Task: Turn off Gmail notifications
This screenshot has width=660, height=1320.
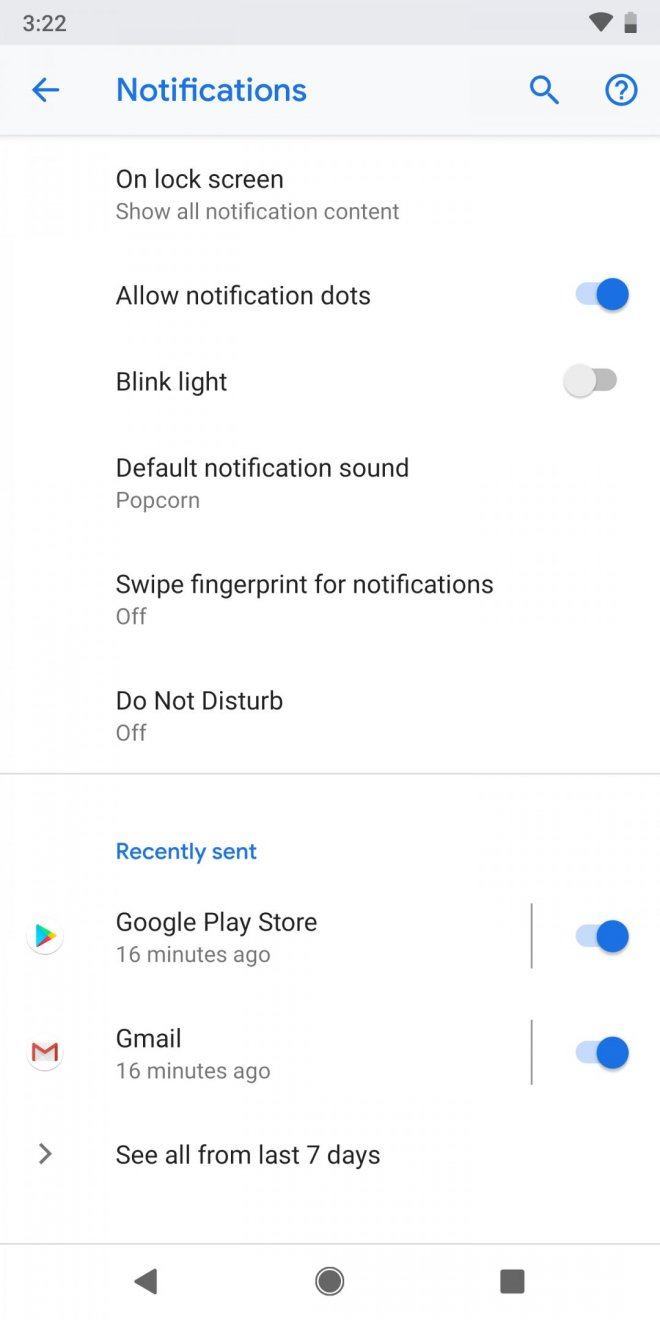Action: (x=601, y=1053)
